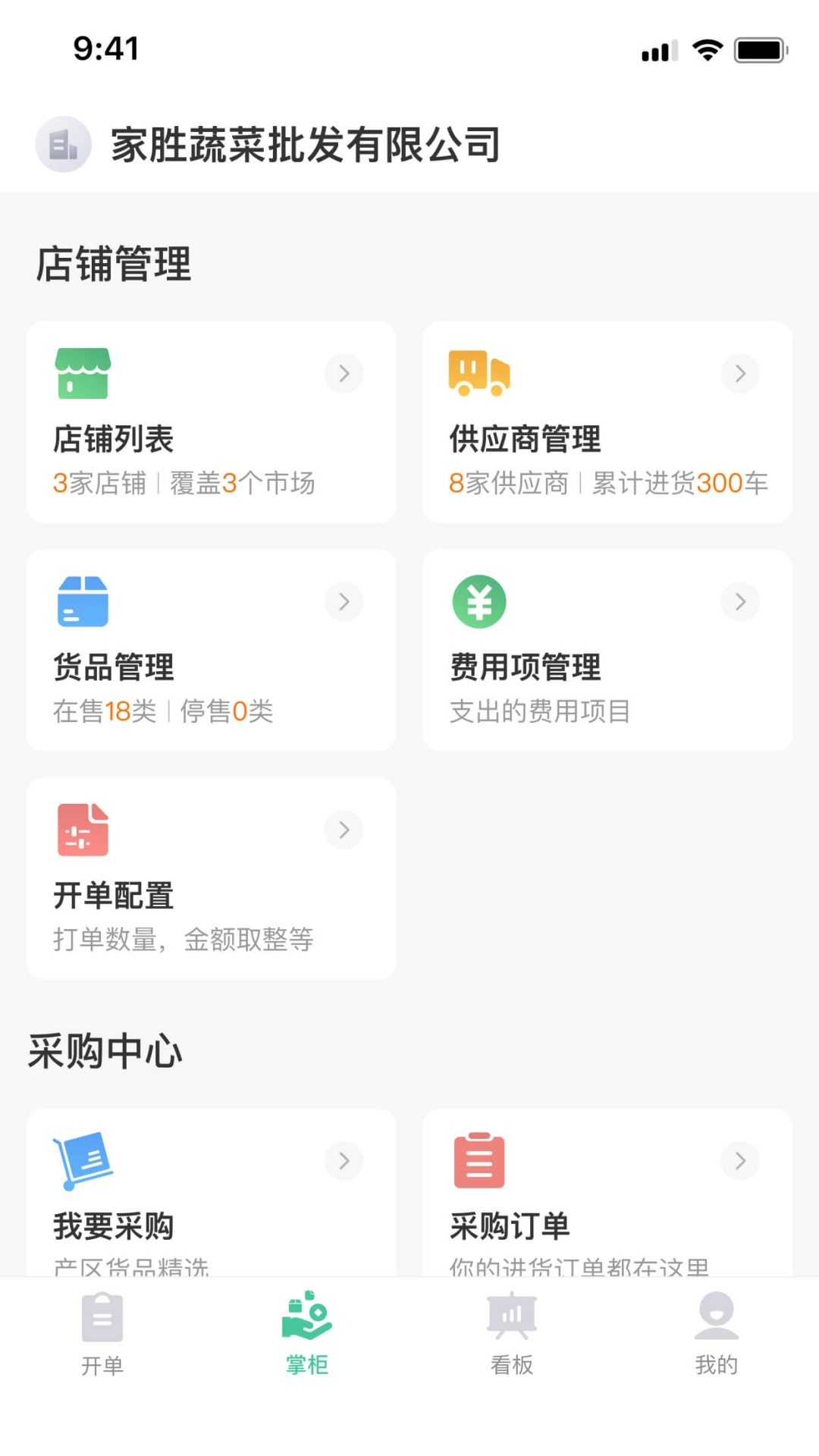Expand the 店铺列表 card chevron
The height and width of the screenshot is (1456, 819).
click(344, 373)
